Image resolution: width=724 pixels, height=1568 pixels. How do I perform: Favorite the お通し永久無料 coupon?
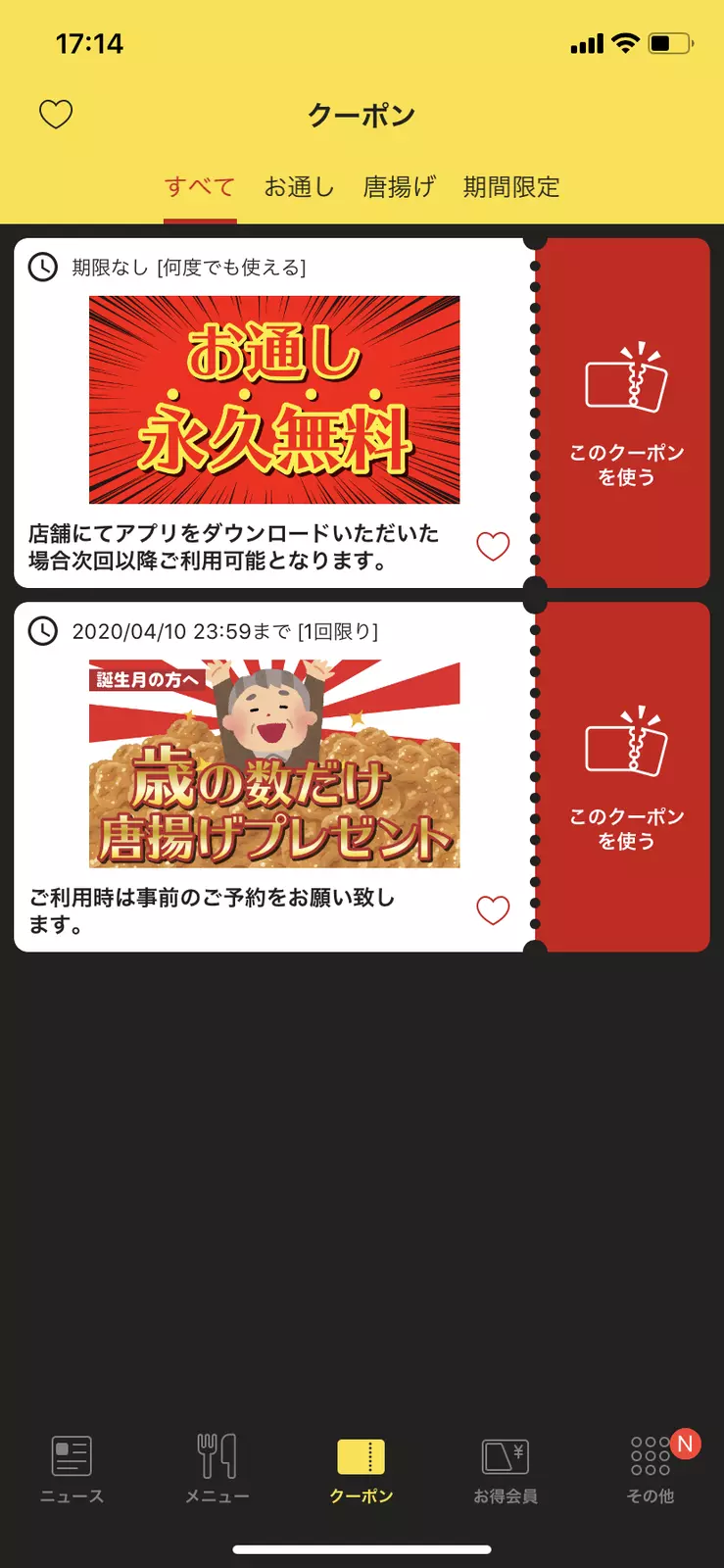click(x=493, y=546)
